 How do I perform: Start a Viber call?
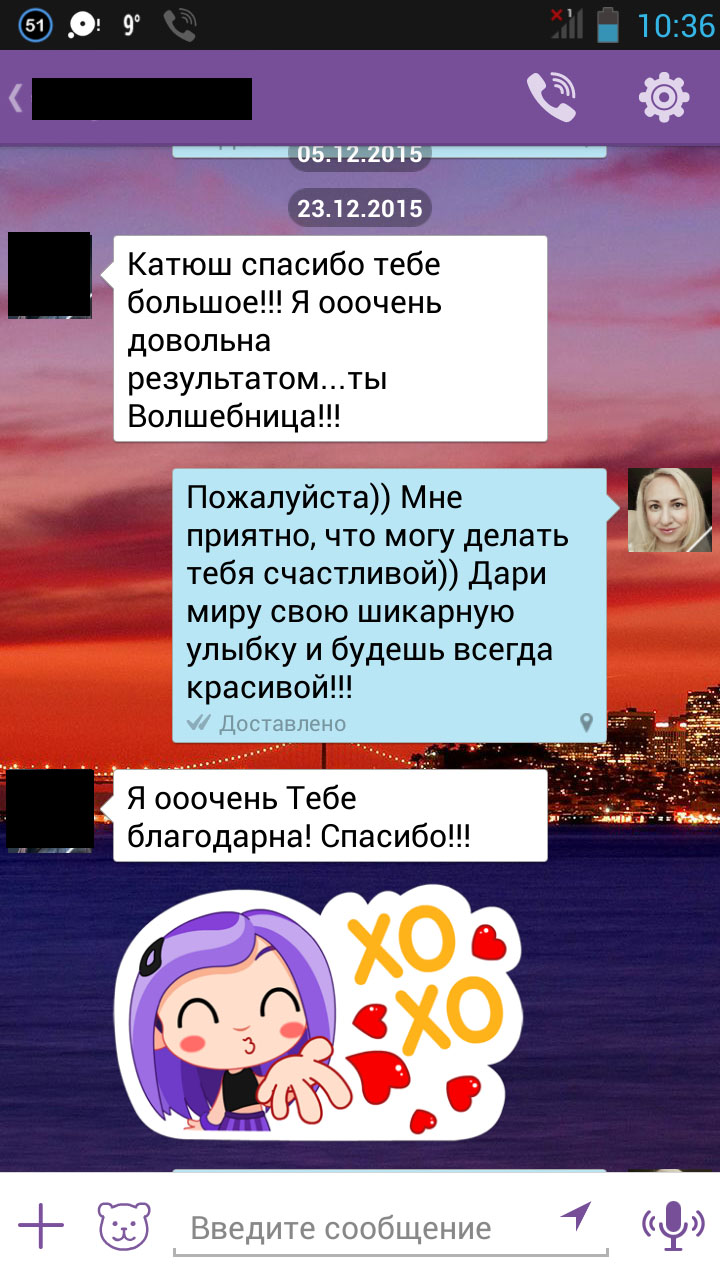pos(552,97)
